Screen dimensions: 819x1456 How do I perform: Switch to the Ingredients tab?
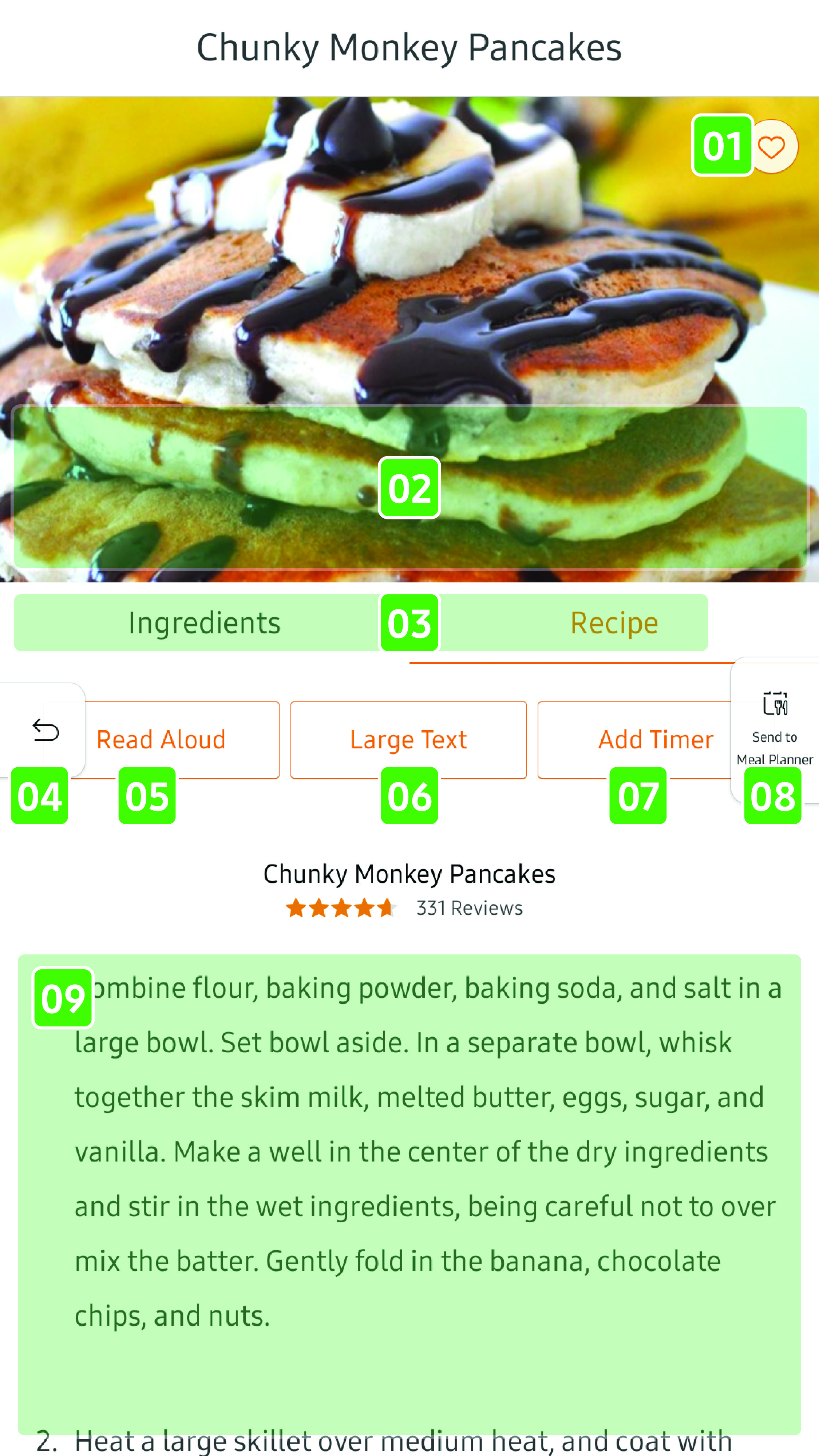coord(204,623)
